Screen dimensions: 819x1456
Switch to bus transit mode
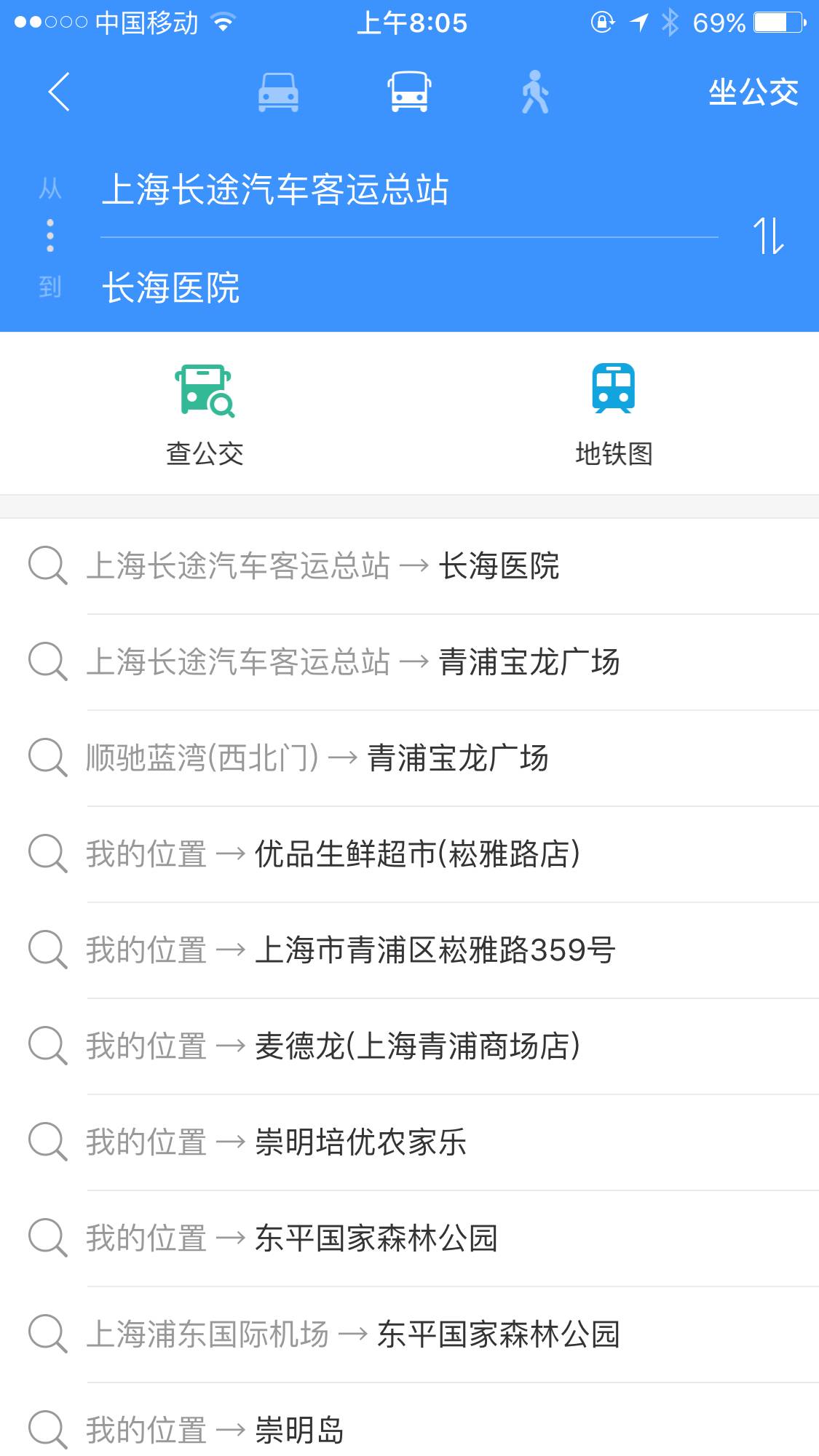coord(409,92)
